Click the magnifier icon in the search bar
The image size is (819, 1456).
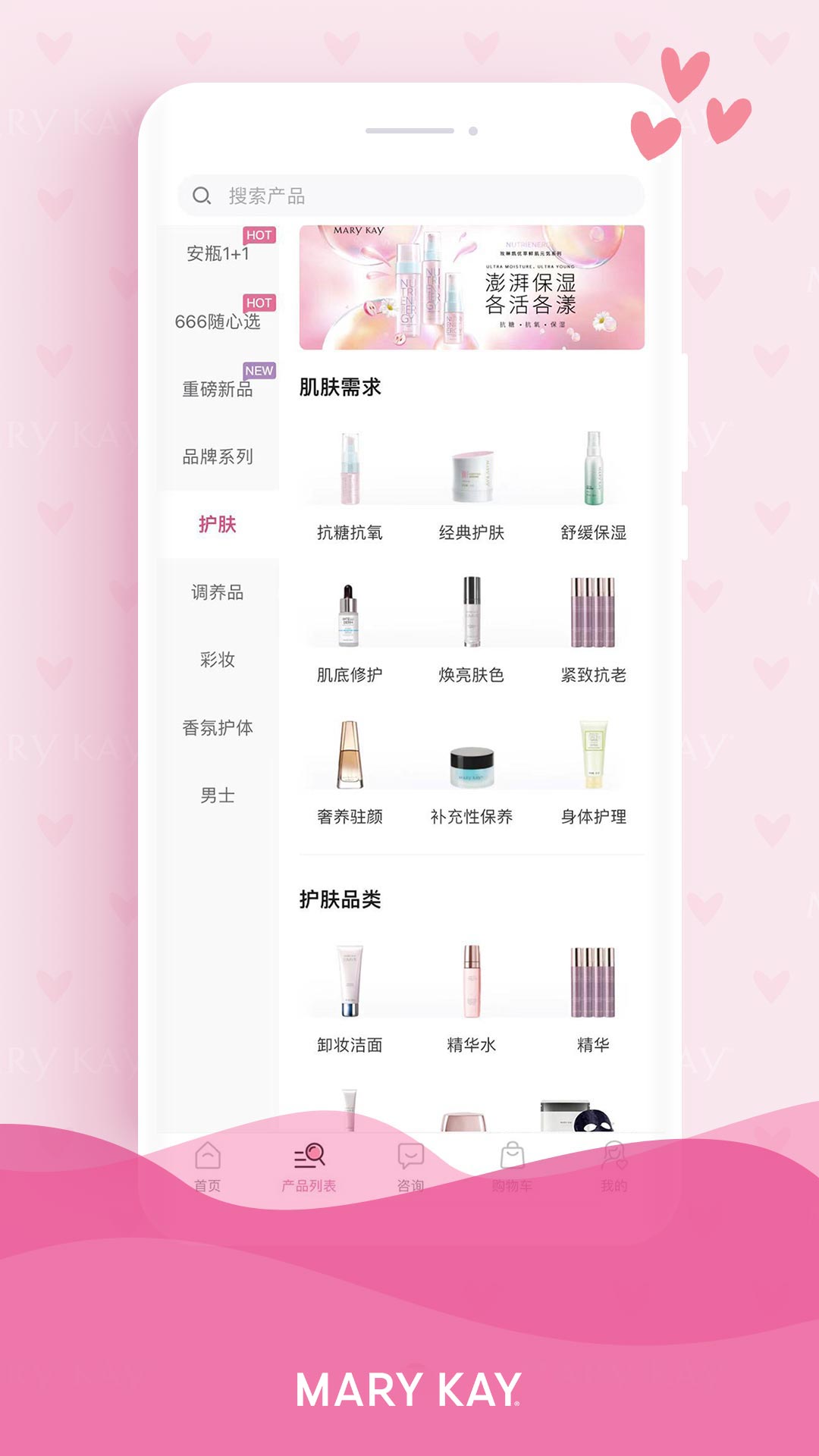(201, 194)
